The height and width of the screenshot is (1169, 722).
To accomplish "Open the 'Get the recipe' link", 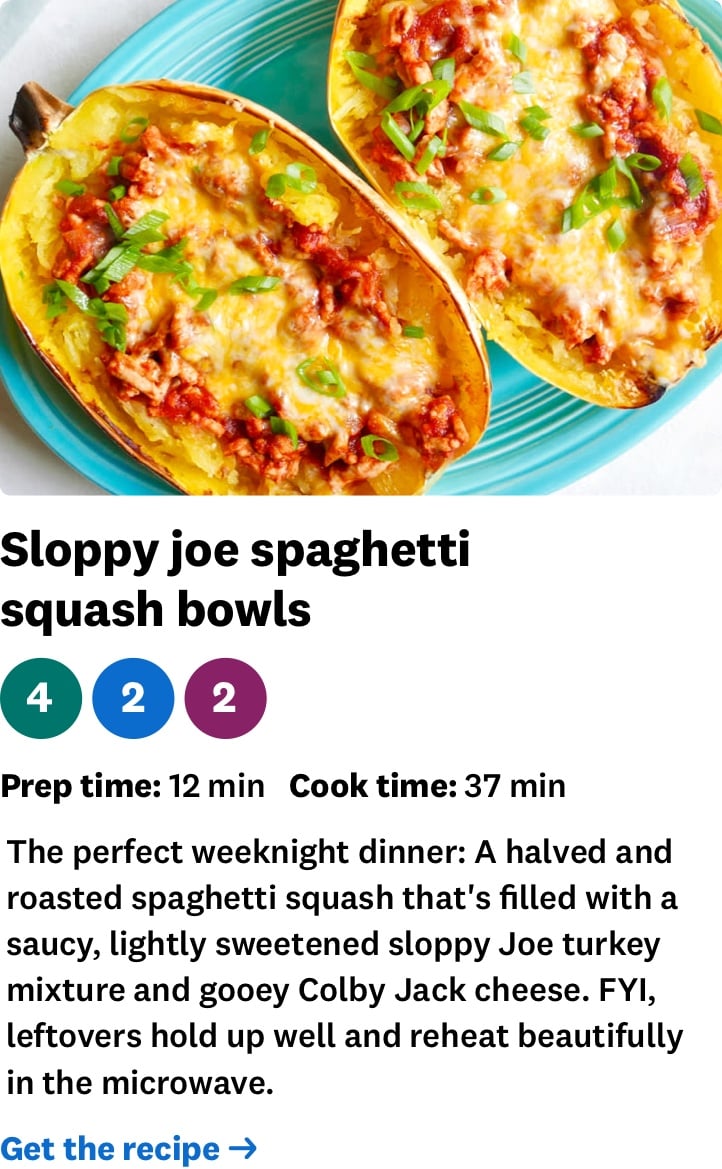I will pos(128,1149).
